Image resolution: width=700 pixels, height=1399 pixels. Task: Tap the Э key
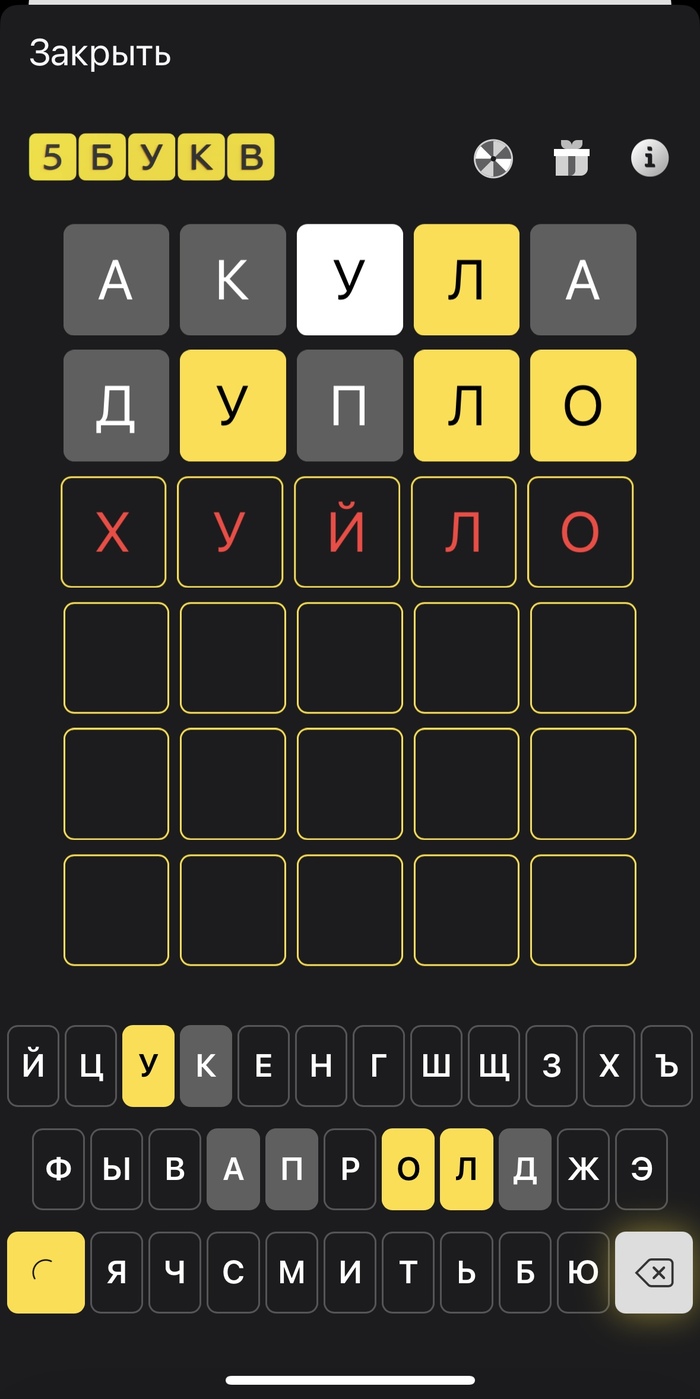641,1169
